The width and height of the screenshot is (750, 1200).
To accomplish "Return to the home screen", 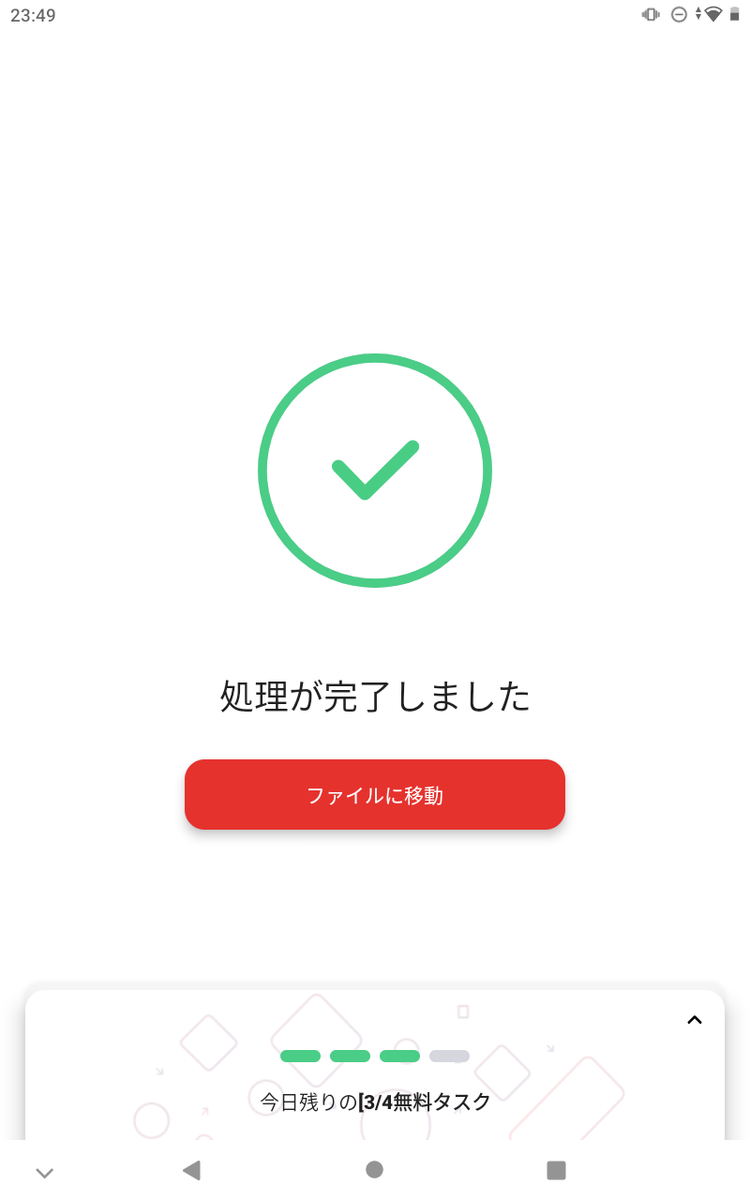I will click(x=374, y=1170).
